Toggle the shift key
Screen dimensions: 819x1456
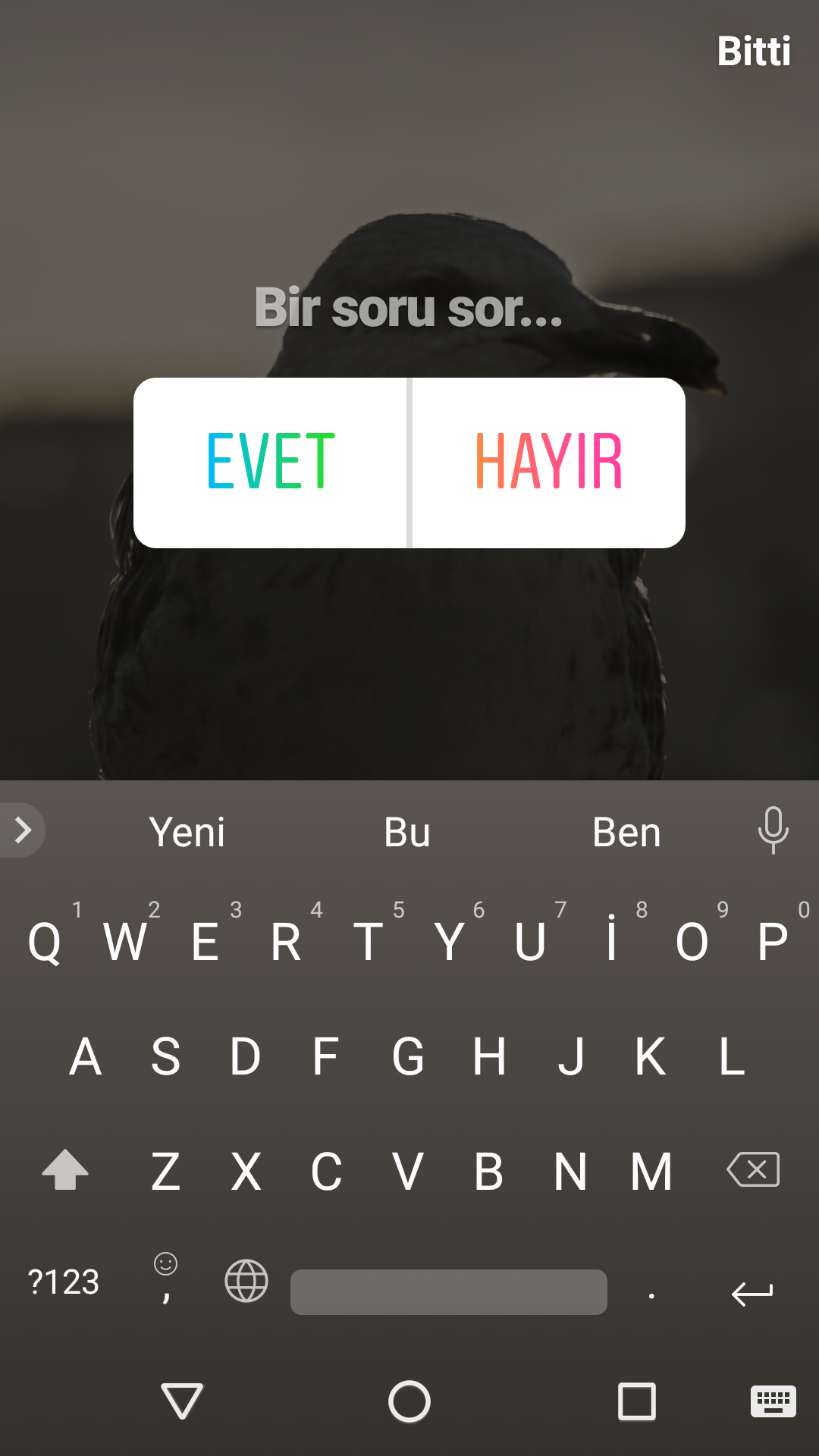65,1169
